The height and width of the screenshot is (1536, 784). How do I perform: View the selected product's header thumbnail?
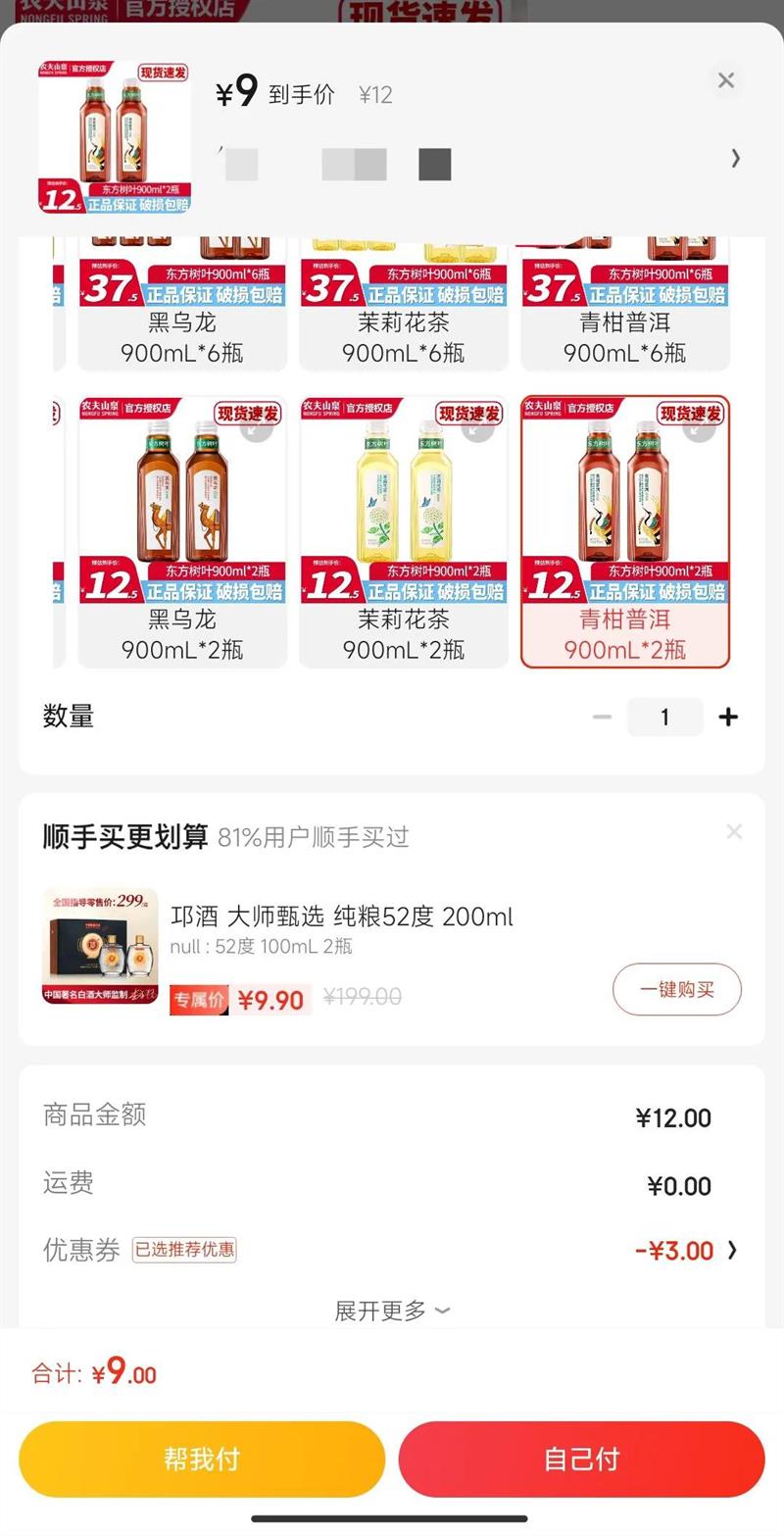115,137
